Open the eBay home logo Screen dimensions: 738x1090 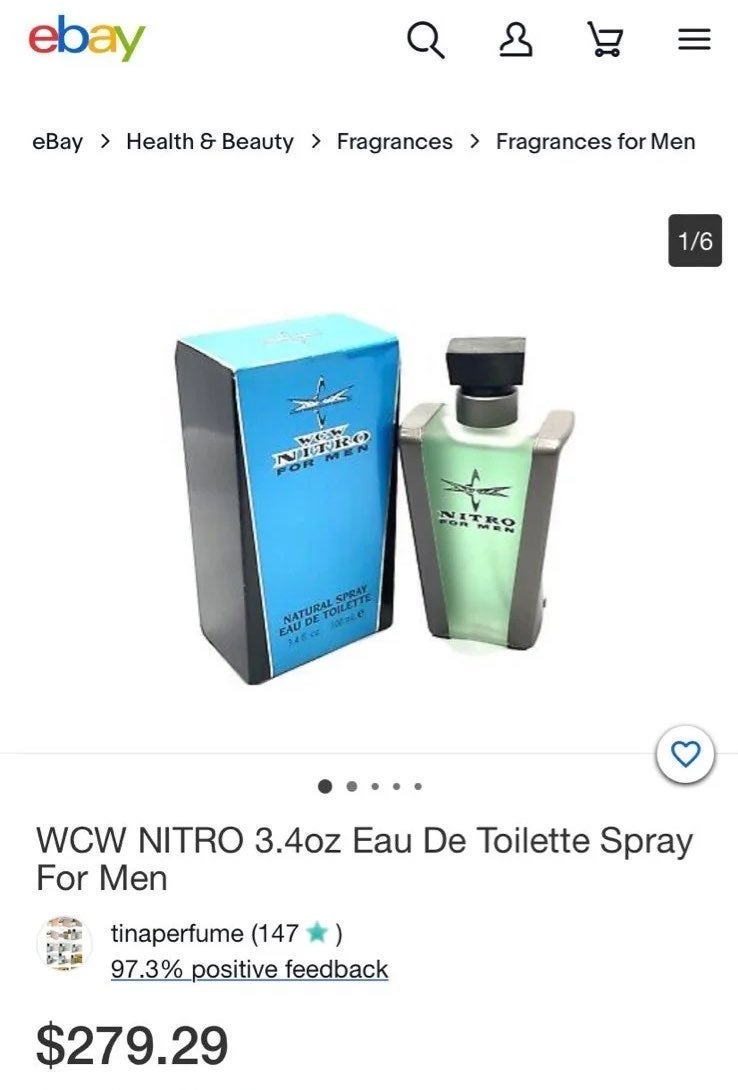click(86, 39)
